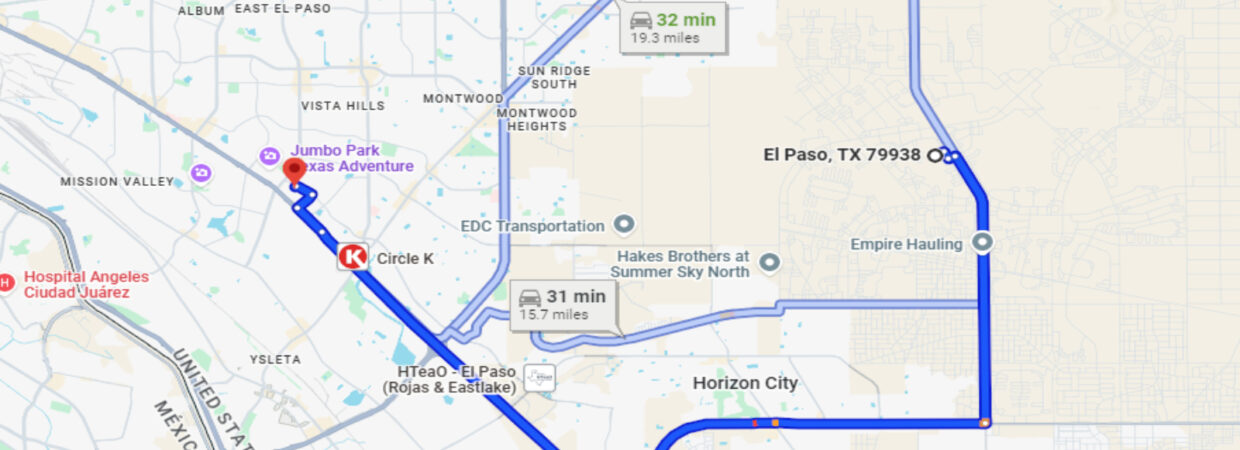Tap the El Paso, TX 79938 start point

934,155
